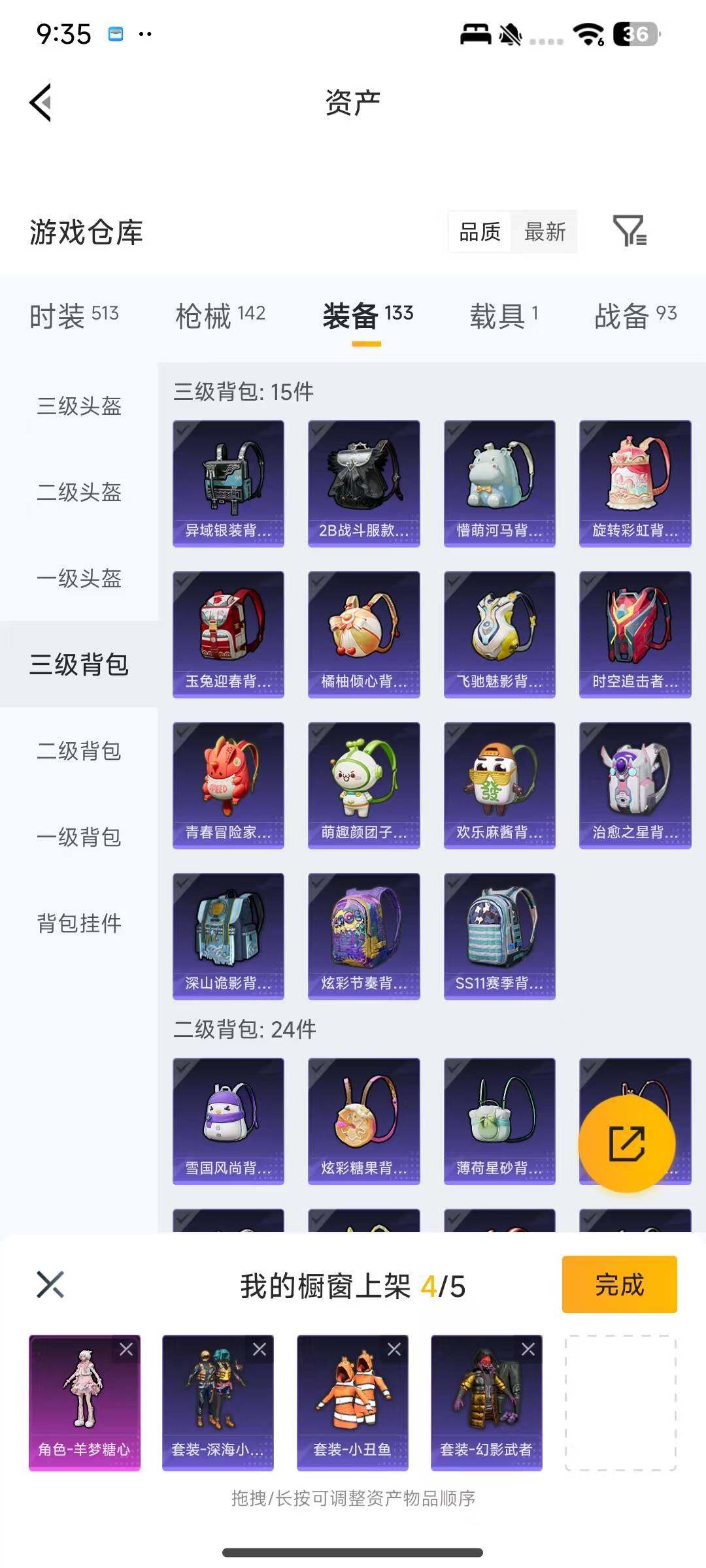Image resolution: width=706 pixels, height=1568 pixels.
Task: Open the 枪械 tab
Action: point(220,314)
